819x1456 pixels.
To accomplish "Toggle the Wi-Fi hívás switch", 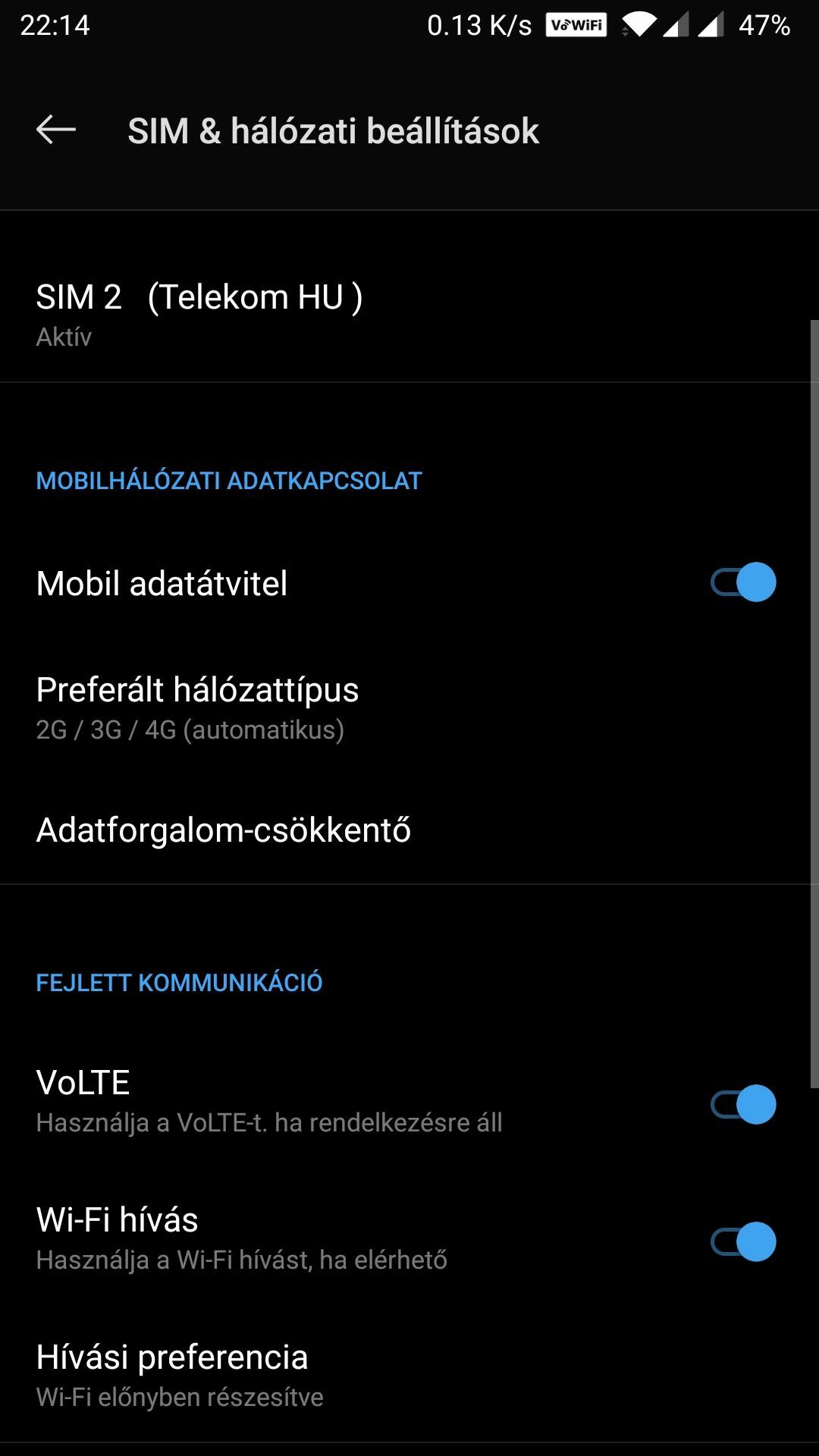I will click(x=743, y=1241).
